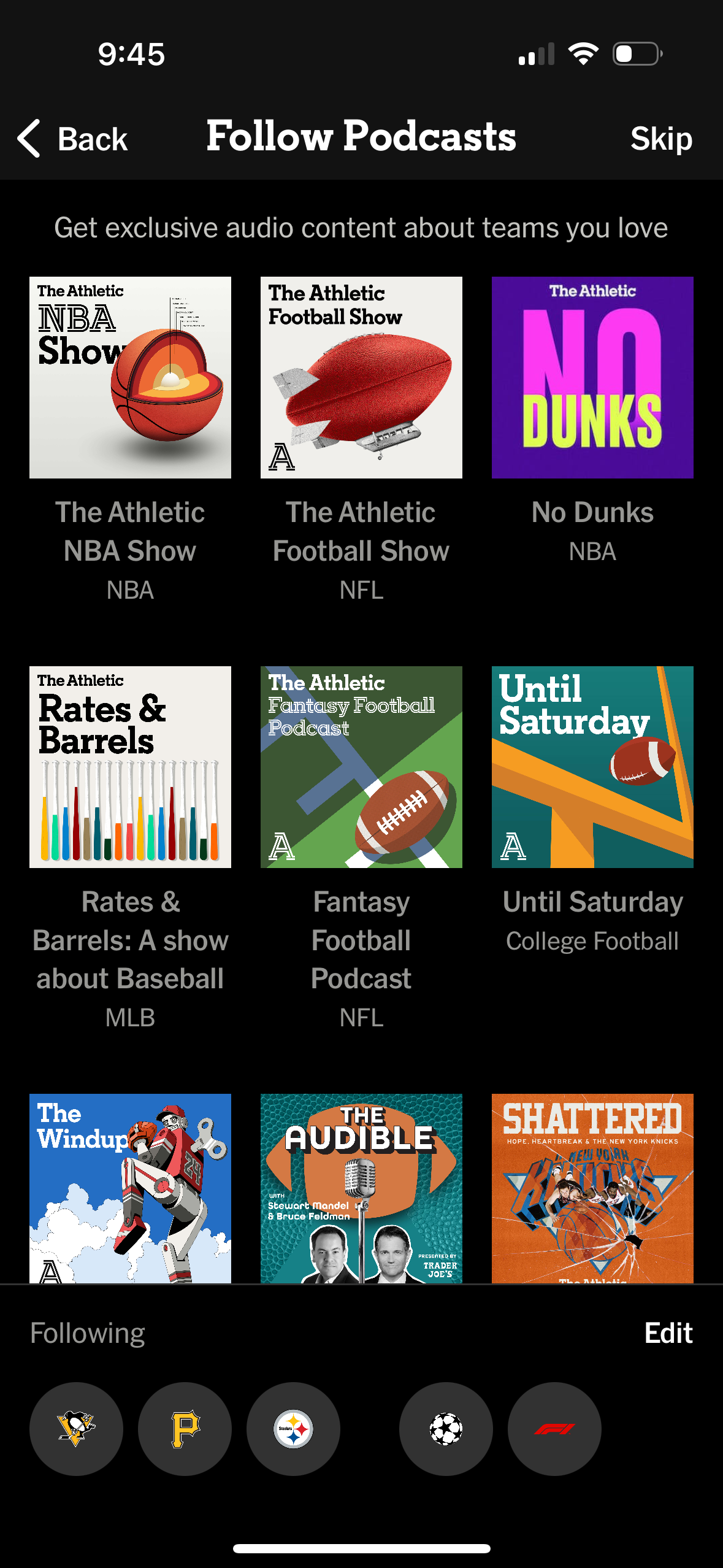The width and height of the screenshot is (723, 1568).
Task: Tap the back chevron arrow
Action: click(x=29, y=138)
